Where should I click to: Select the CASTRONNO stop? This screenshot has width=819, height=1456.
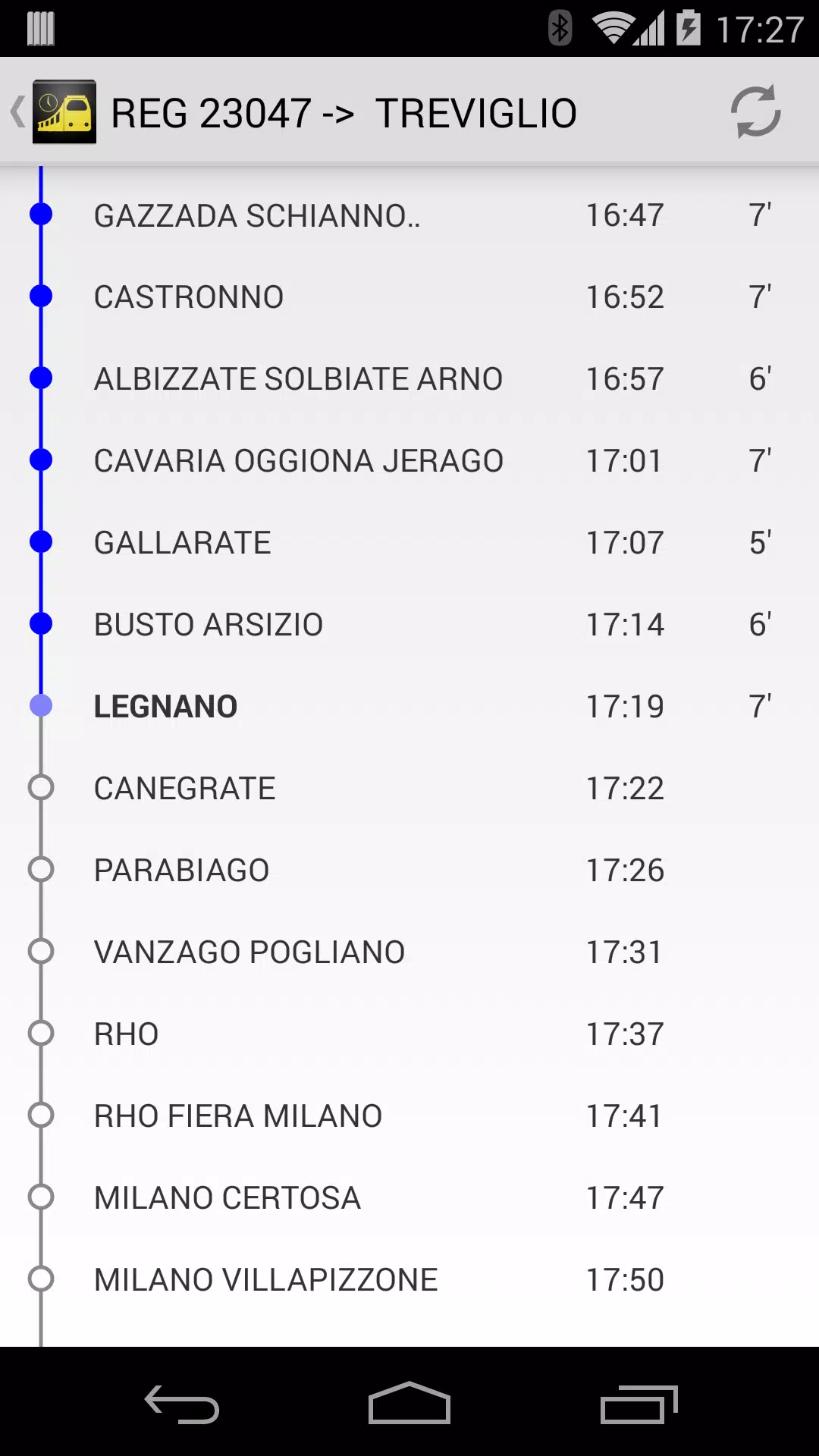(x=409, y=297)
